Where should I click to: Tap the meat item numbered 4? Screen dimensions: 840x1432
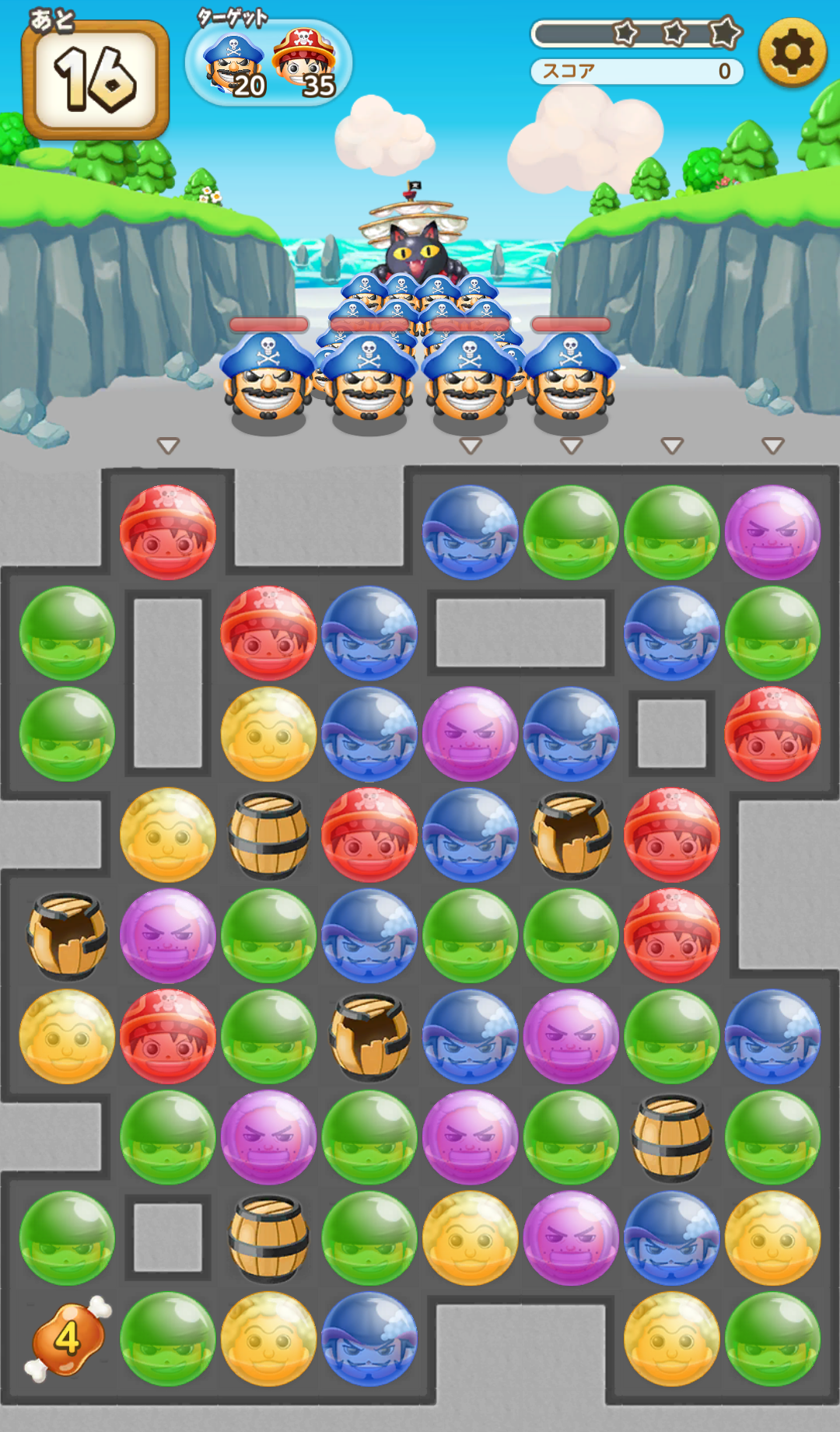pyautogui.click(x=68, y=1339)
